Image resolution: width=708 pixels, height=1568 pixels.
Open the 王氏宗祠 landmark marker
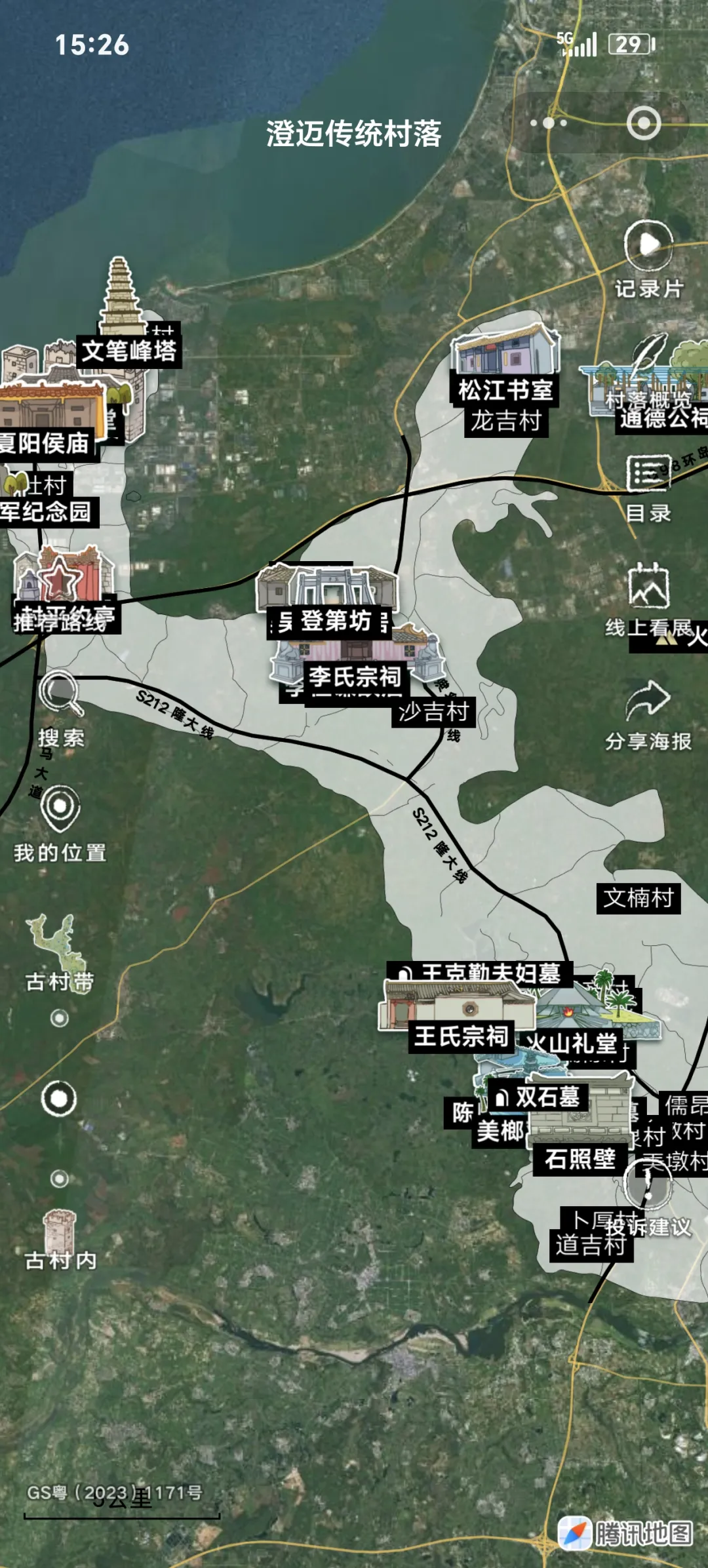point(461,1036)
